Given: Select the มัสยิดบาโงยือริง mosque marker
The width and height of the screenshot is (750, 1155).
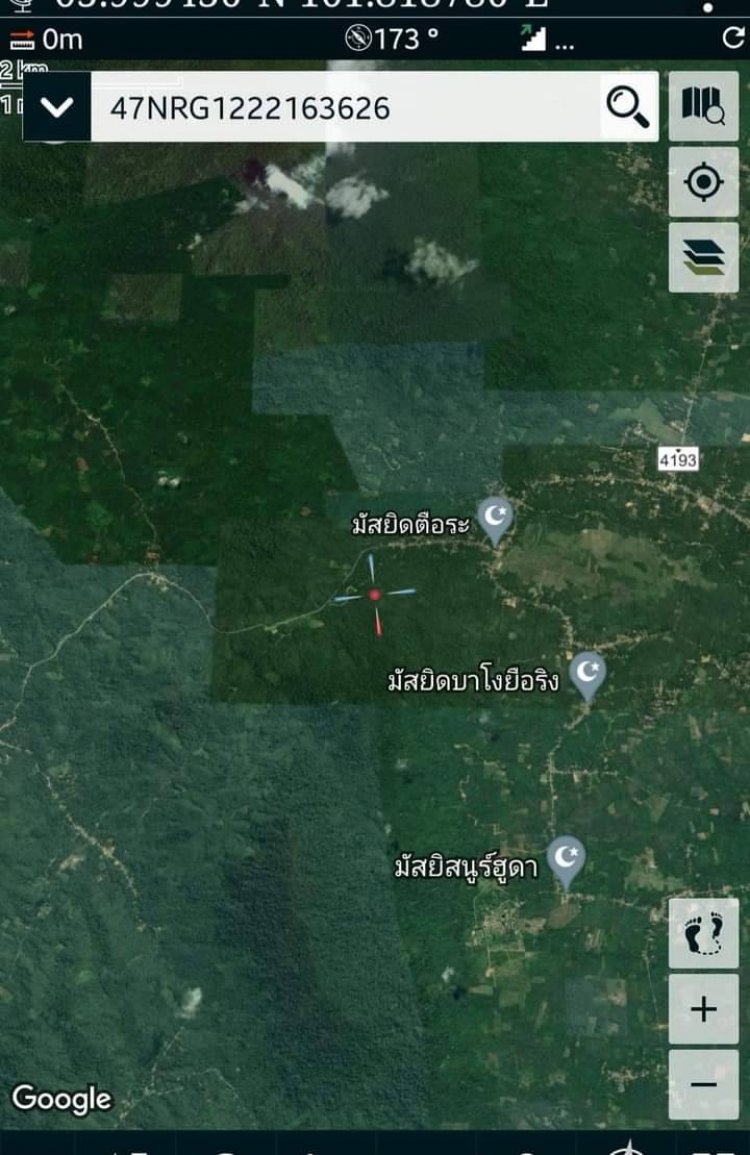Looking at the screenshot, I should pyautogui.click(x=587, y=672).
